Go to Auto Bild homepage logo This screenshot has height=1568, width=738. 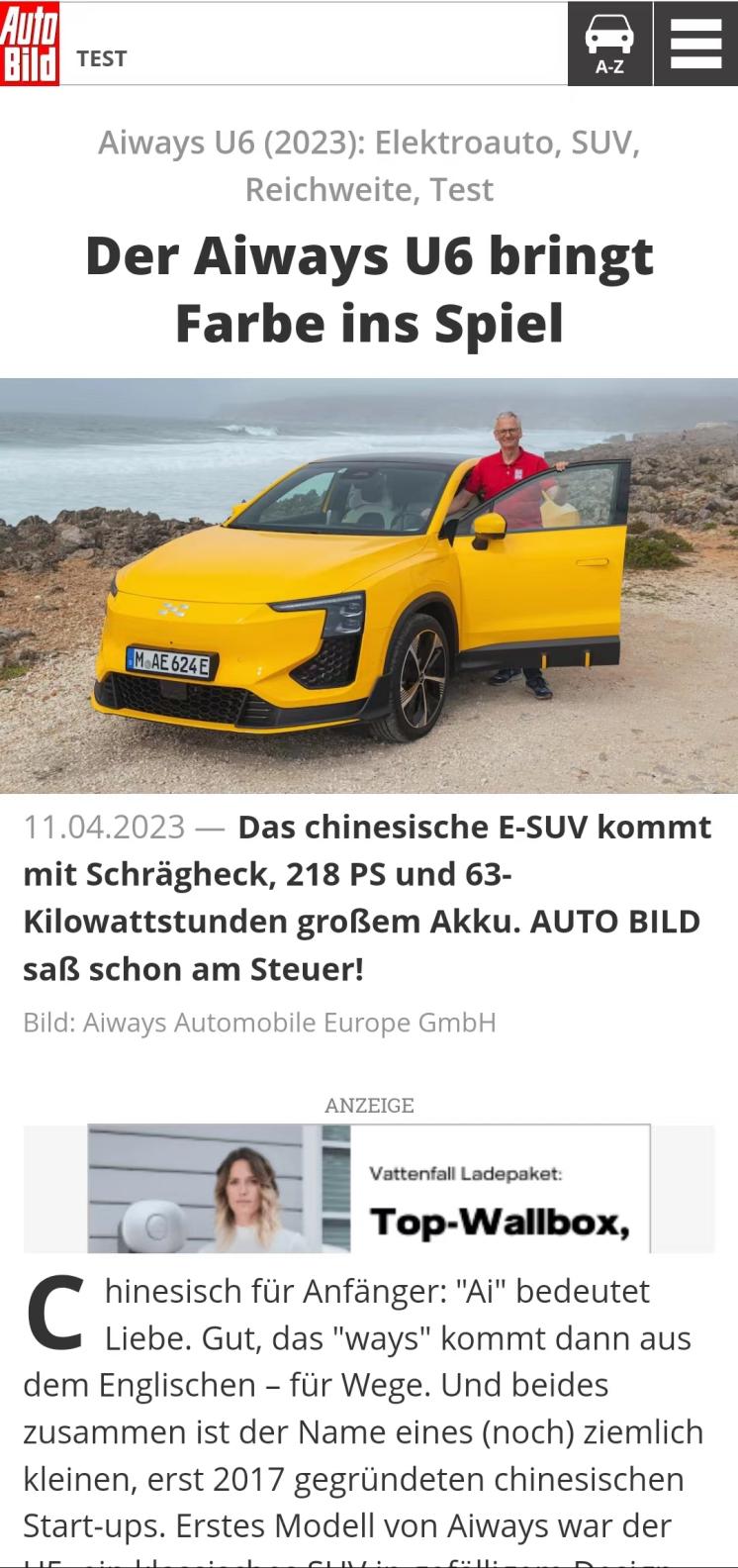[x=30, y=45]
